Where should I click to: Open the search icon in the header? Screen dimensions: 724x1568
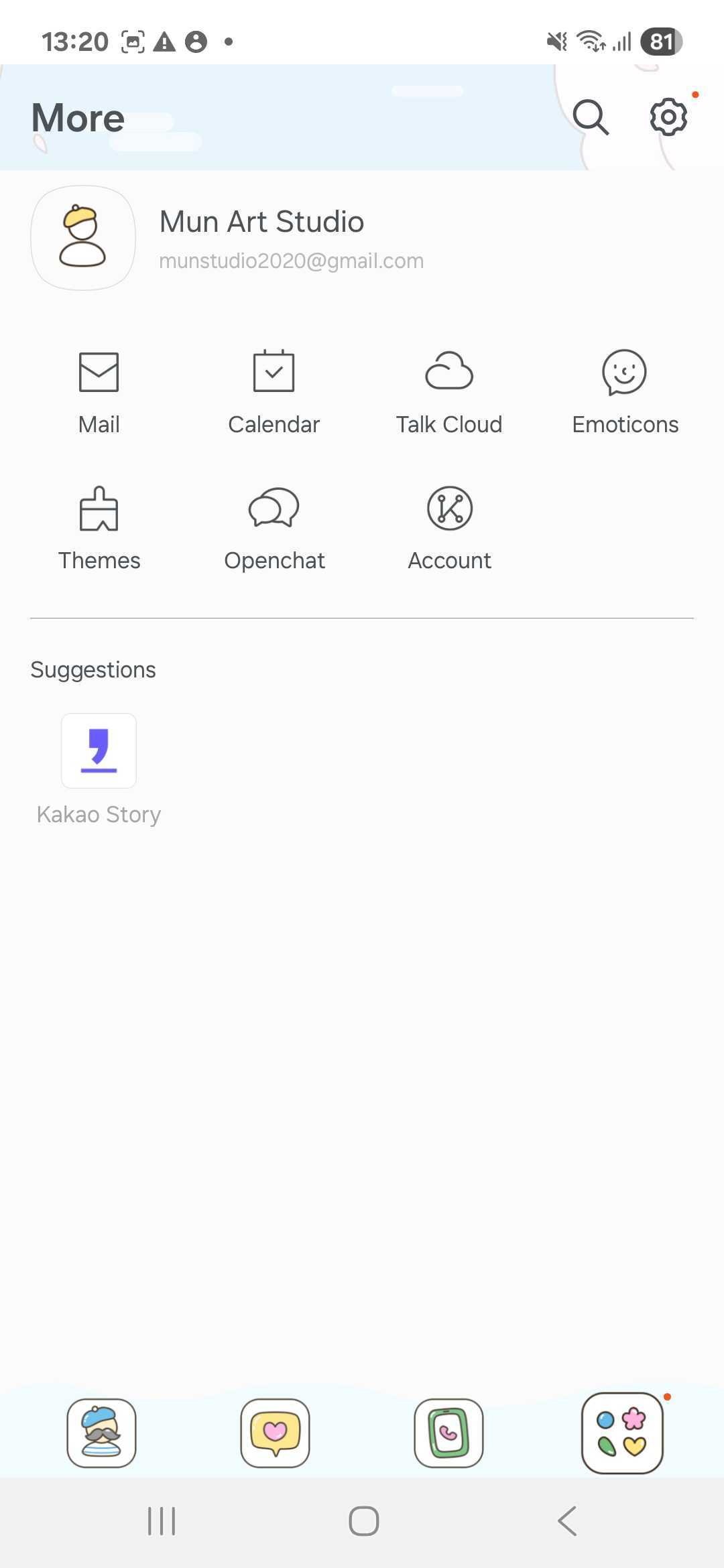[591, 117]
